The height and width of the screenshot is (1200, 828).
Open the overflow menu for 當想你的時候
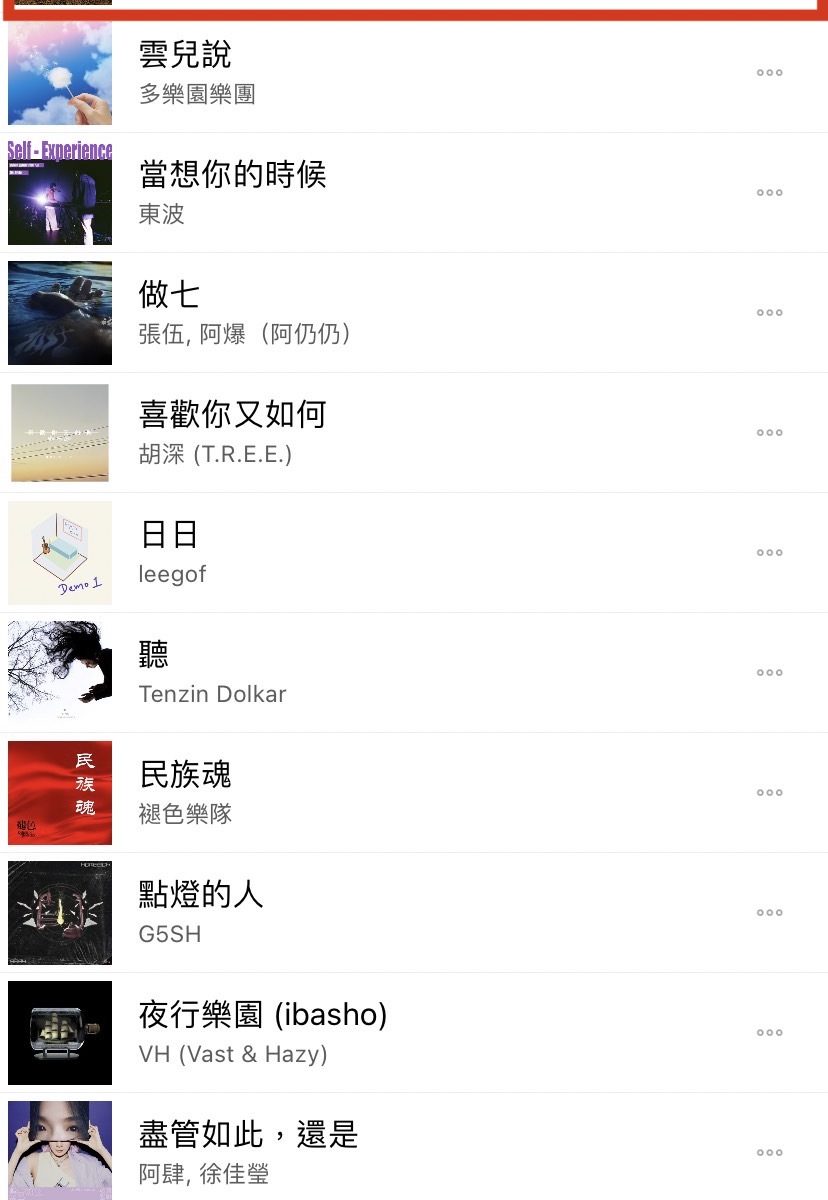[x=769, y=193]
